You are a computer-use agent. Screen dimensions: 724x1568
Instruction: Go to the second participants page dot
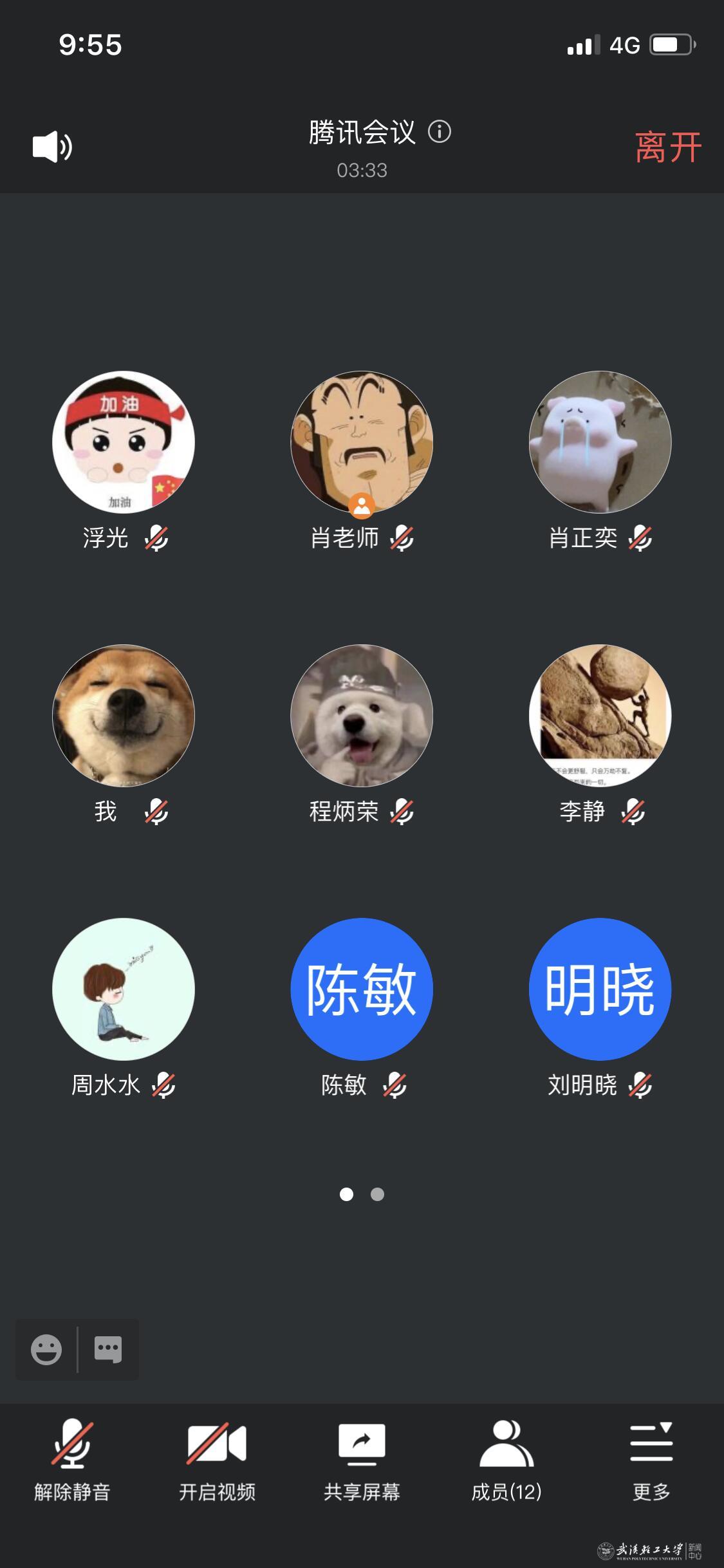[378, 1195]
